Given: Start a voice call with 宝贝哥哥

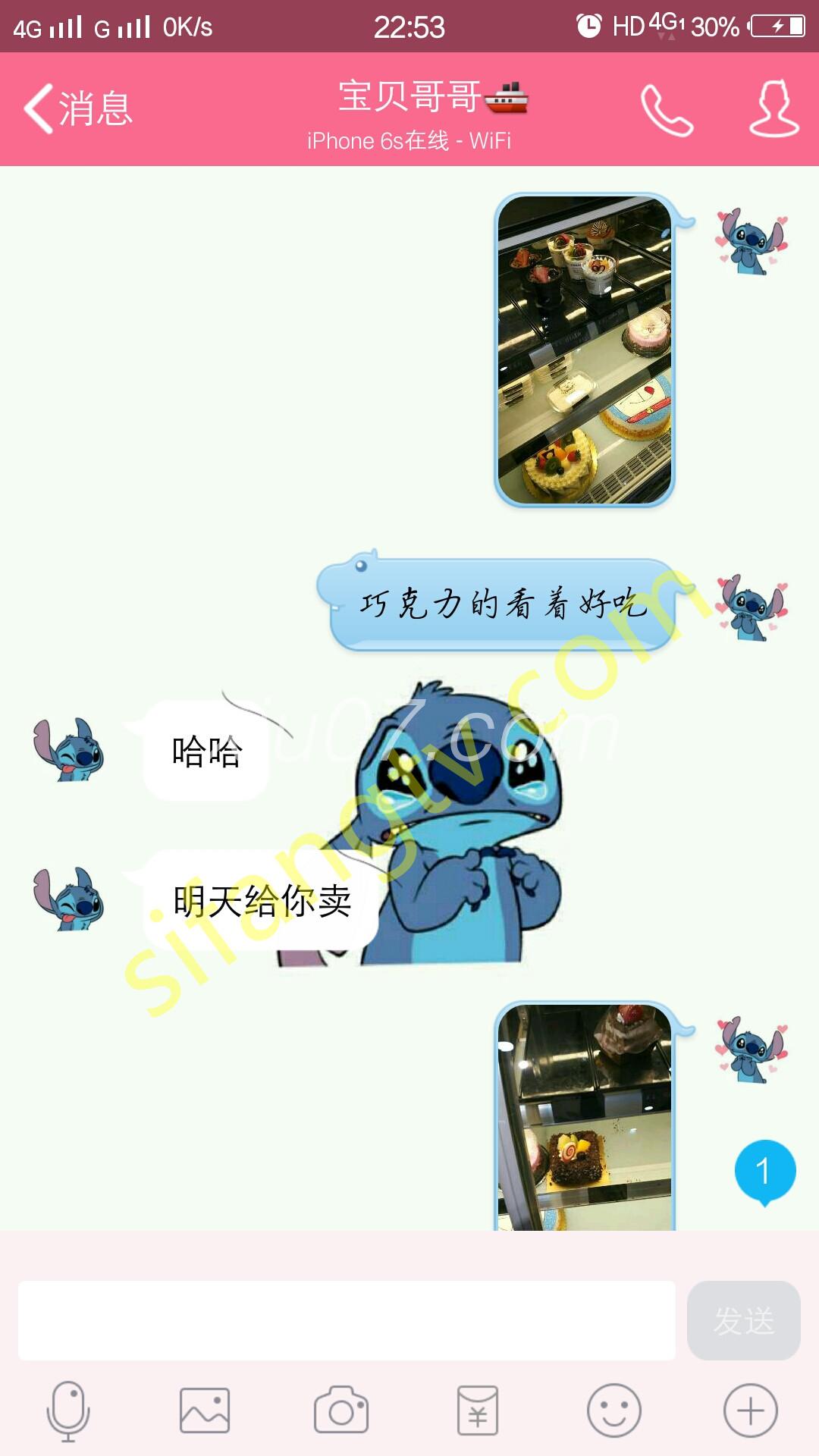Looking at the screenshot, I should pyautogui.click(x=667, y=110).
